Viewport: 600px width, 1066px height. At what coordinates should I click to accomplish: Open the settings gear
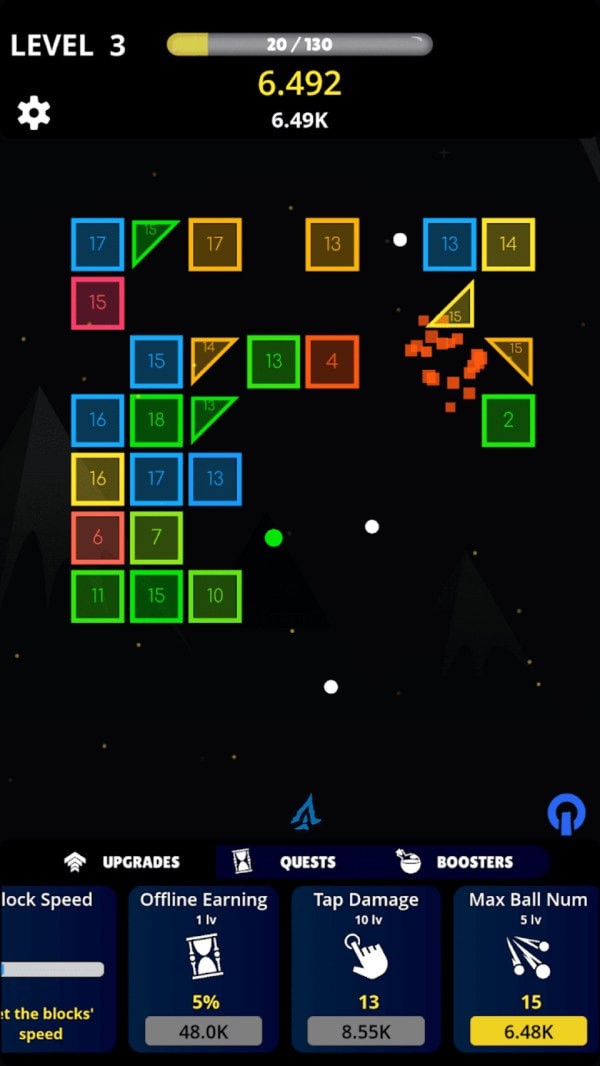pyautogui.click(x=34, y=113)
